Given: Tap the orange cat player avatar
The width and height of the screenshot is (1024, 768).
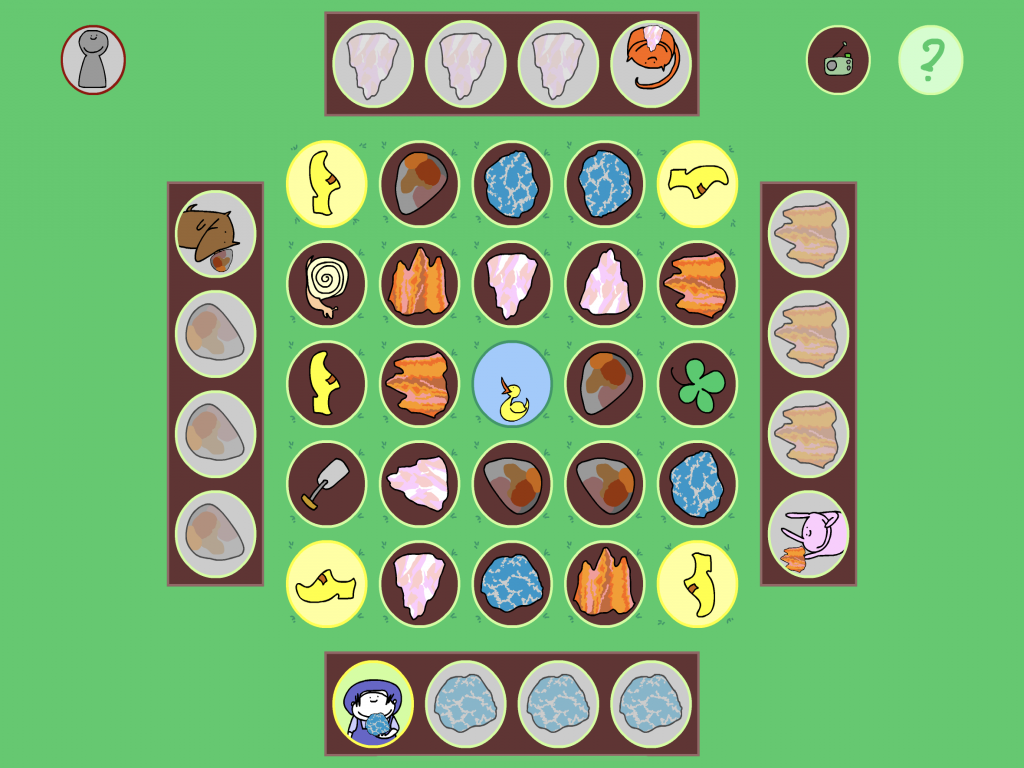Looking at the screenshot, I should point(651,64).
